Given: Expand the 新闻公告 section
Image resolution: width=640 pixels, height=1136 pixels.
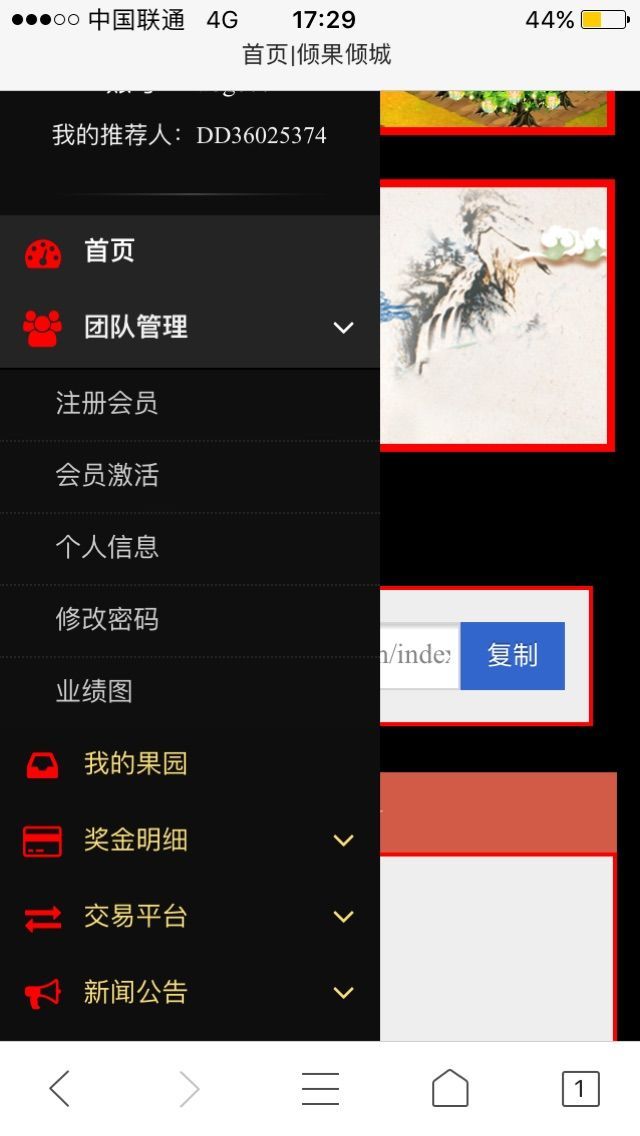Looking at the screenshot, I should 189,993.
